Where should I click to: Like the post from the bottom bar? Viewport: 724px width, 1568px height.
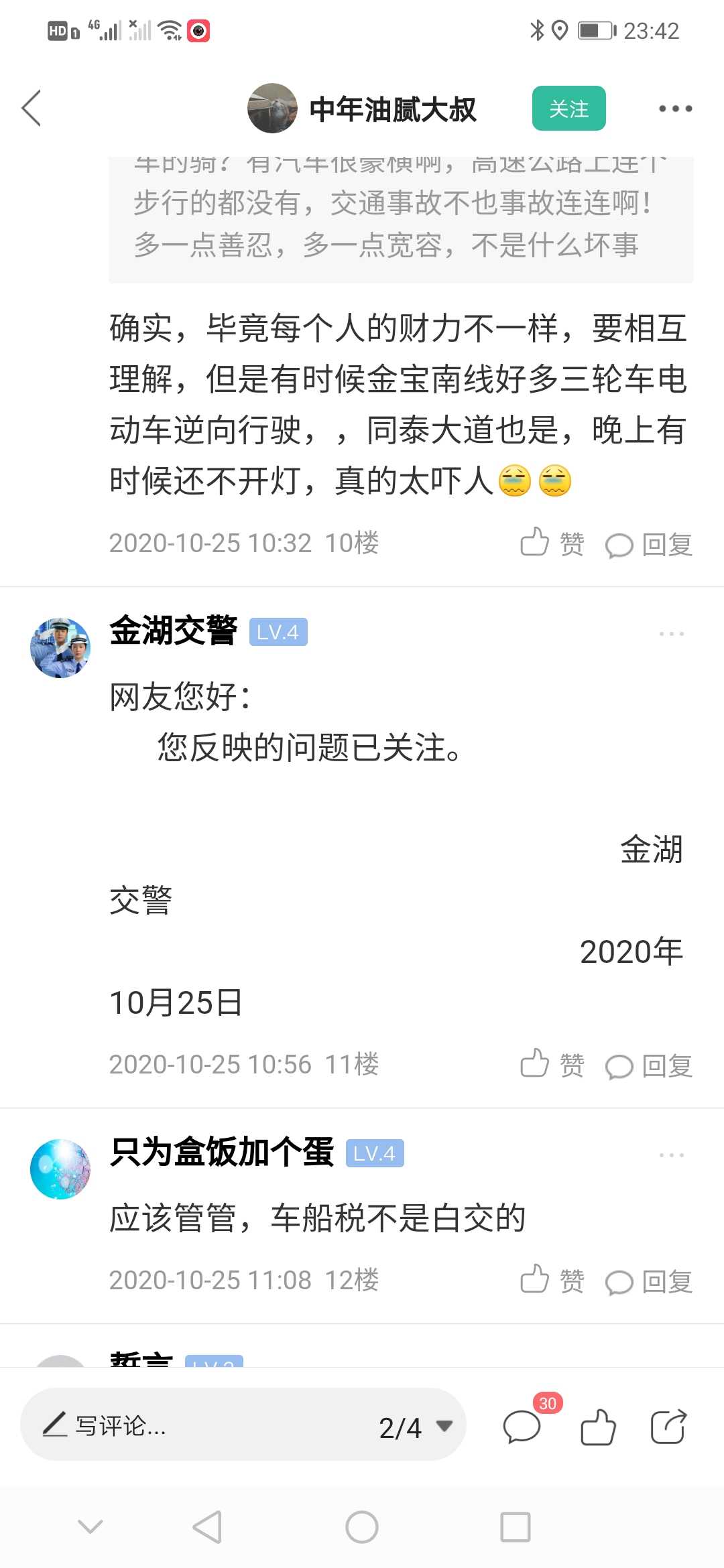point(597,1426)
